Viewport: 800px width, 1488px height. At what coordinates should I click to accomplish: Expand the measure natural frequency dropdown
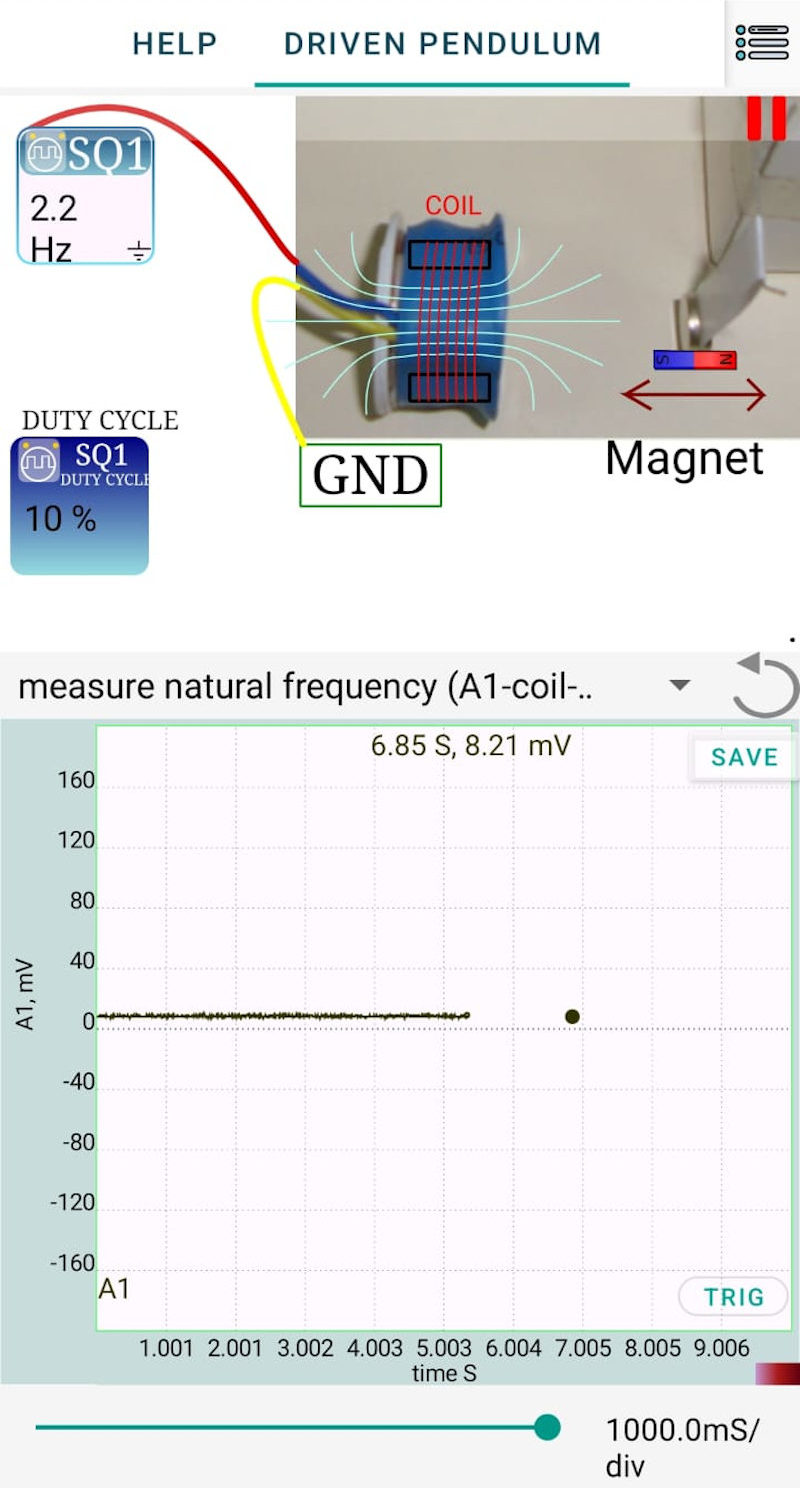tap(680, 686)
